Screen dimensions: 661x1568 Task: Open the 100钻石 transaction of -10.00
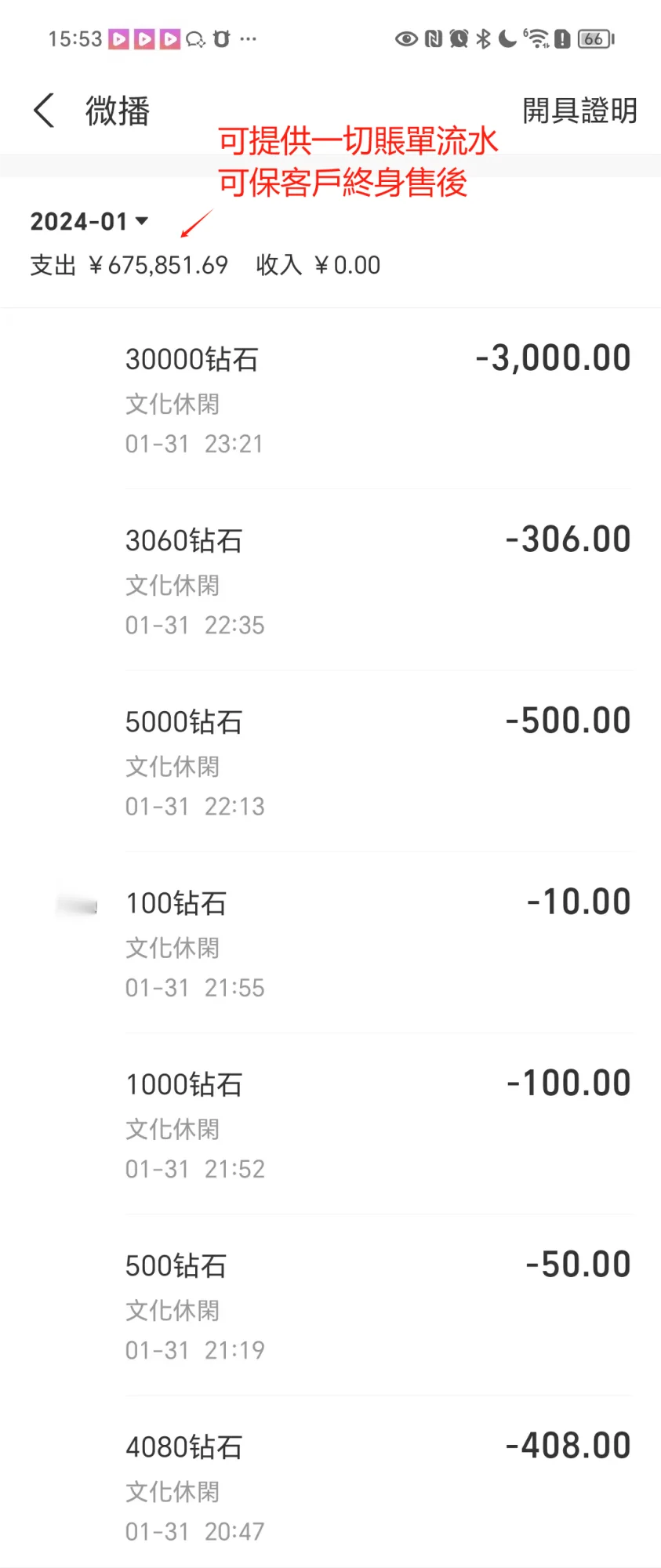click(376, 943)
